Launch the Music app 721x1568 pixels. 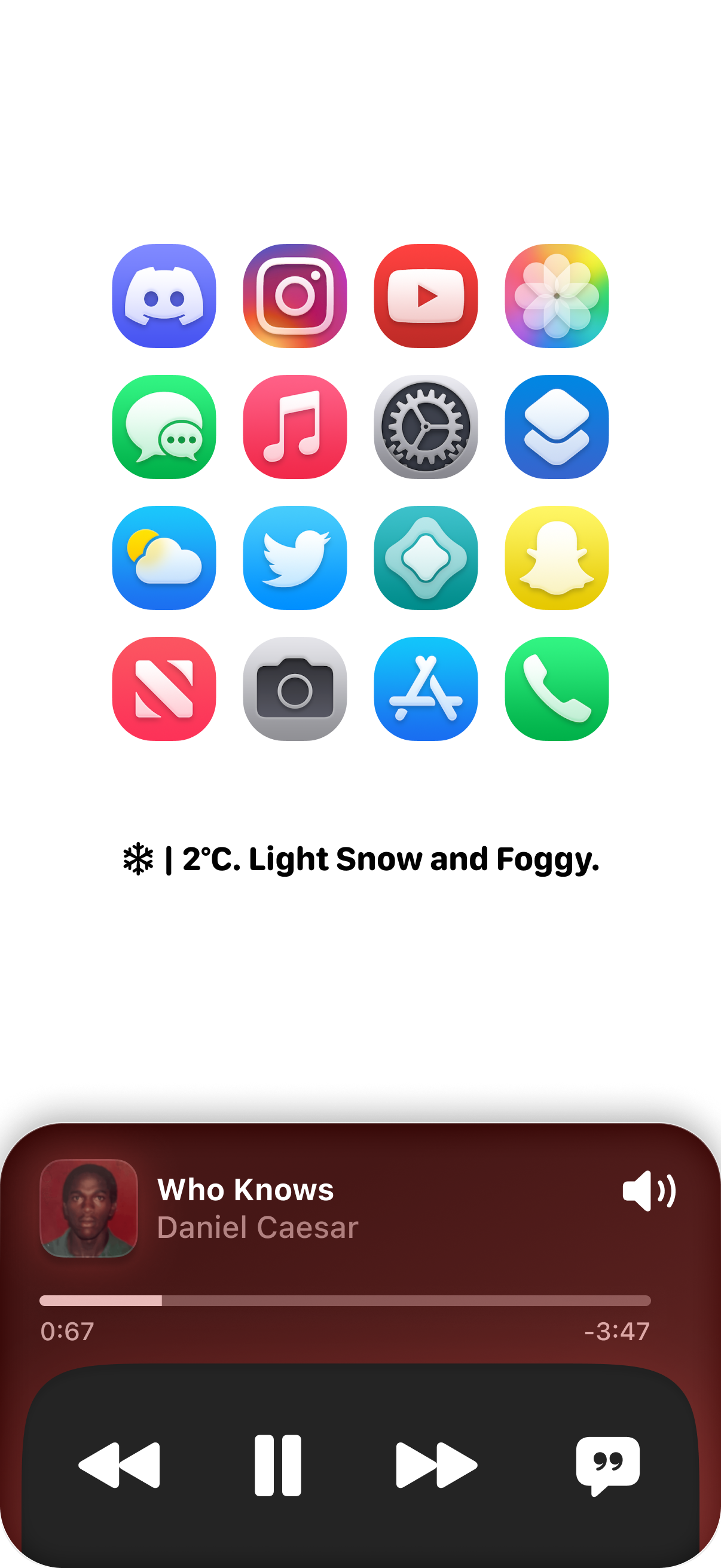tap(295, 427)
